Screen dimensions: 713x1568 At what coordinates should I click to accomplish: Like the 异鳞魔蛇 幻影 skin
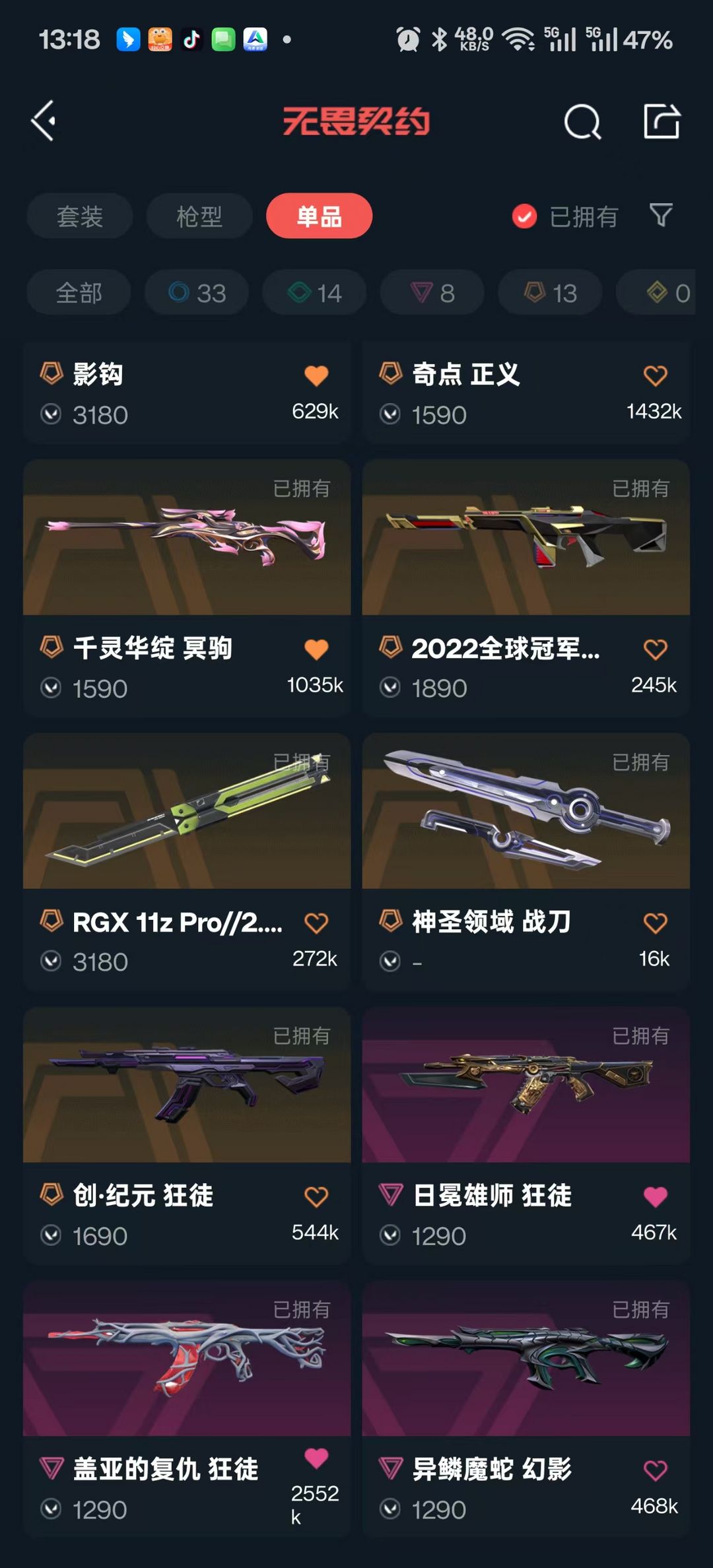point(655,1470)
